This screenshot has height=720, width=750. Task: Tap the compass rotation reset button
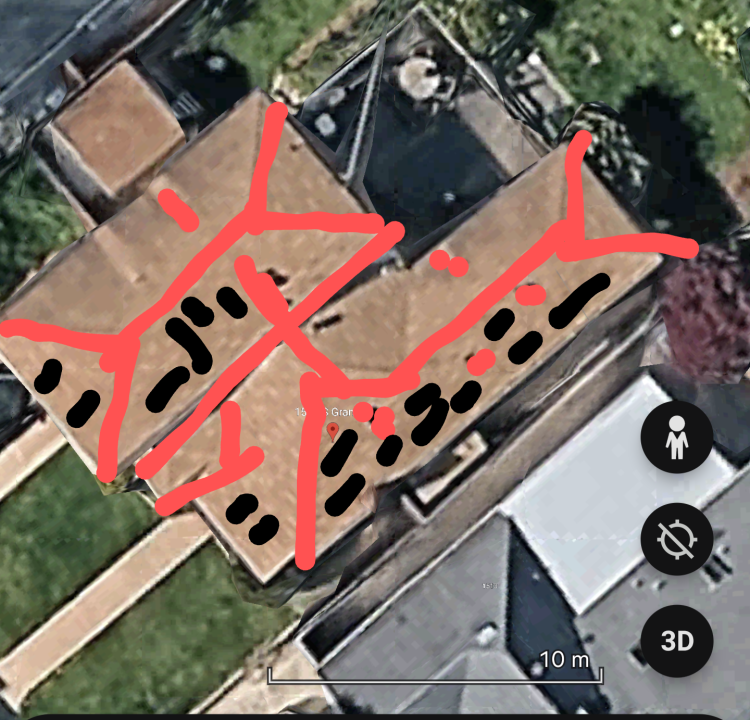tap(677, 540)
